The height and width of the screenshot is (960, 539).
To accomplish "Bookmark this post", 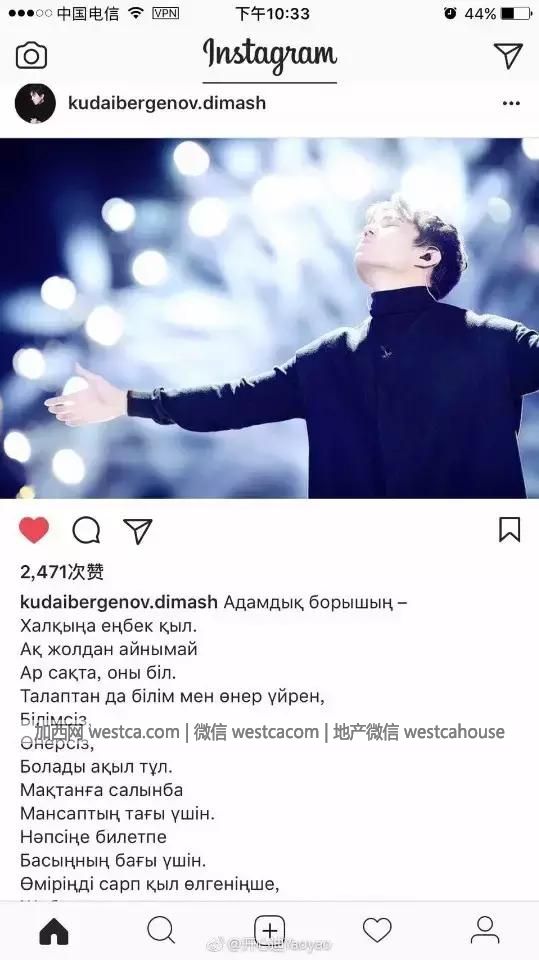I will click(510, 530).
